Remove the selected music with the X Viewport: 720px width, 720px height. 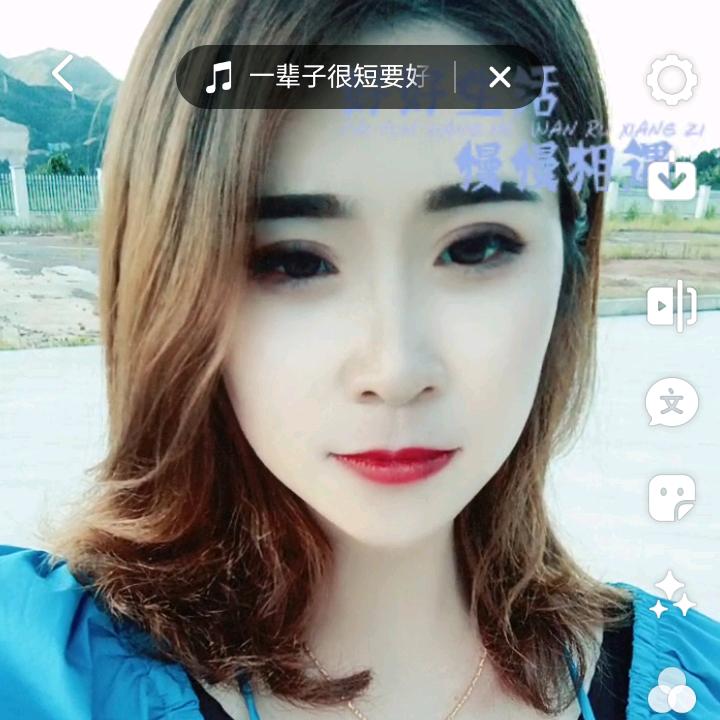(499, 77)
